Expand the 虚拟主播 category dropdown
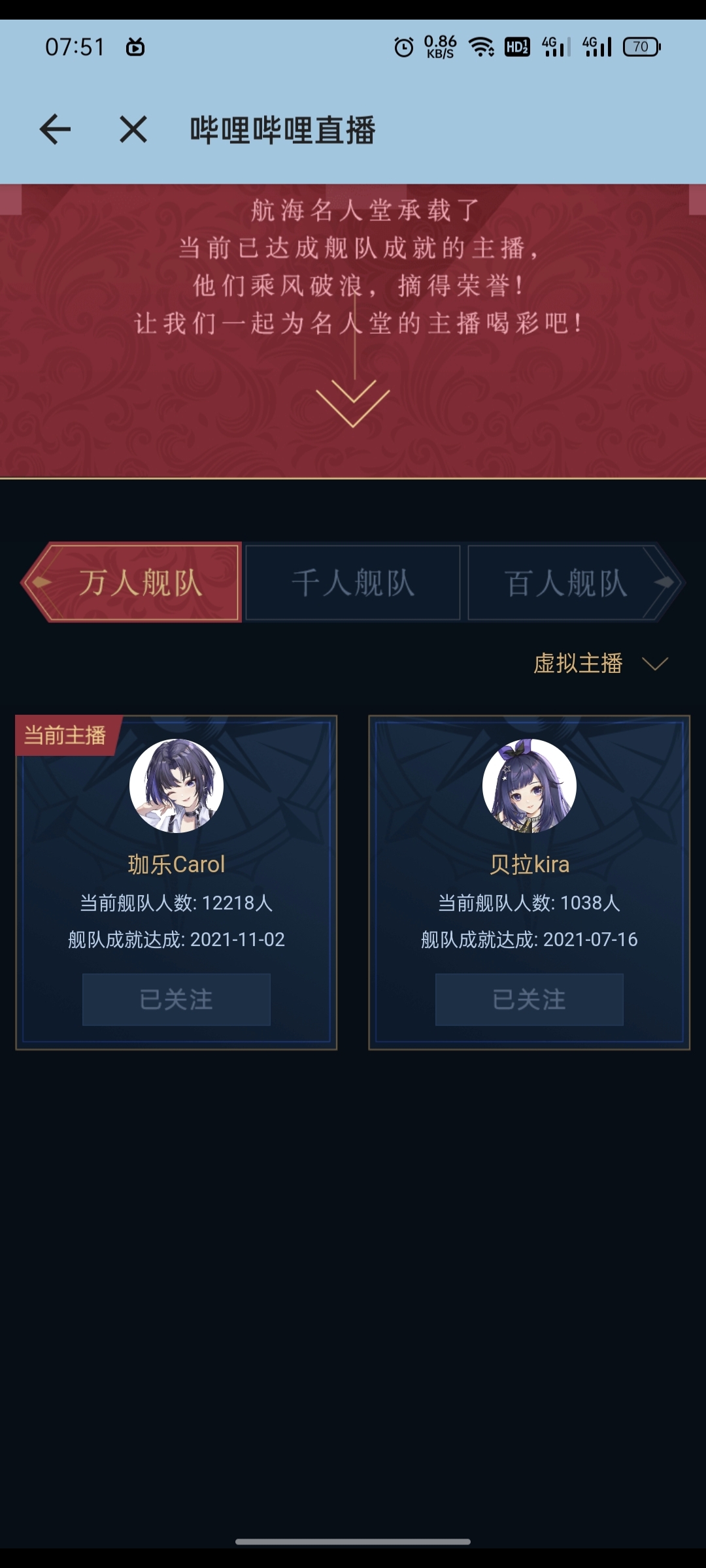The image size is (706, 1568). (x=600, y=663)
